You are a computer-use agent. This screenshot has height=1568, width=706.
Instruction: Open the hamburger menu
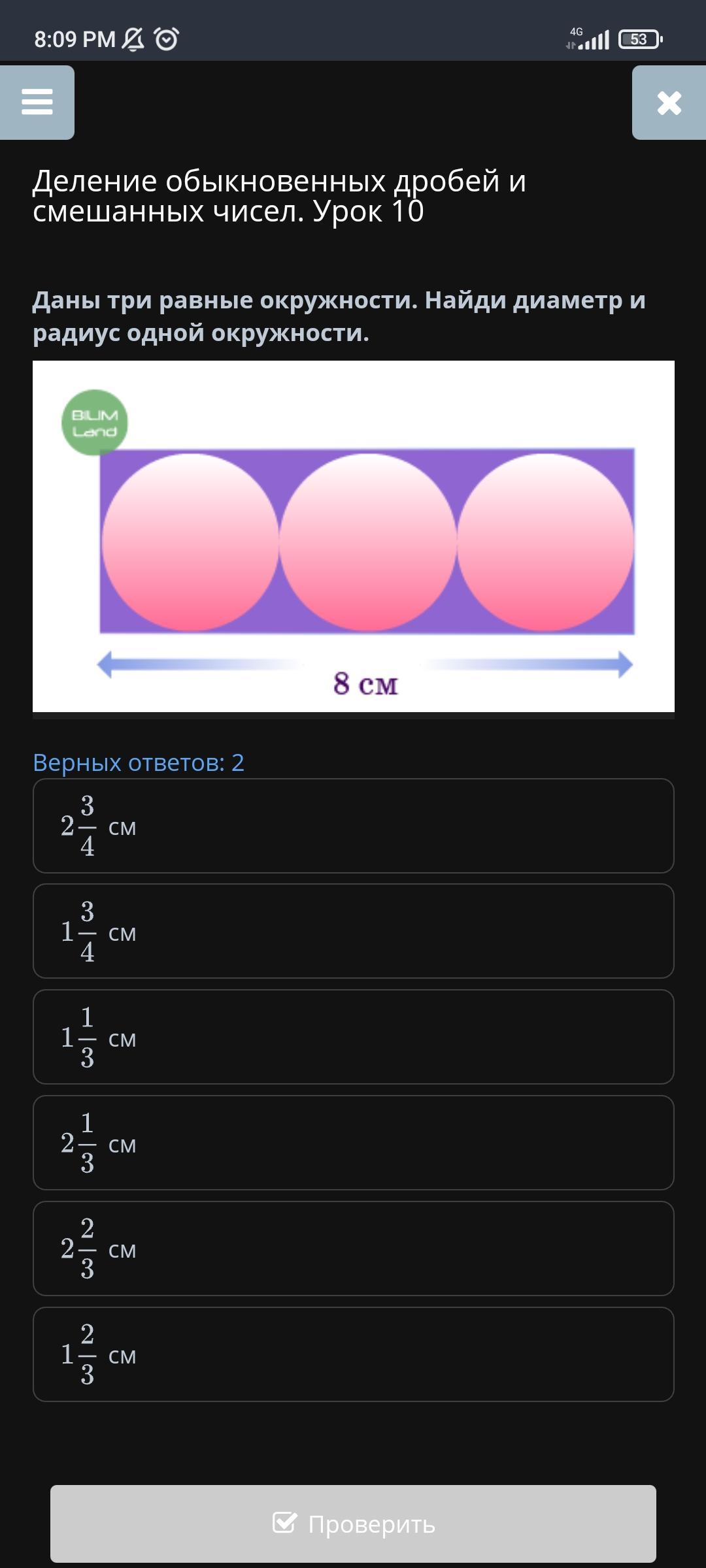37,103
